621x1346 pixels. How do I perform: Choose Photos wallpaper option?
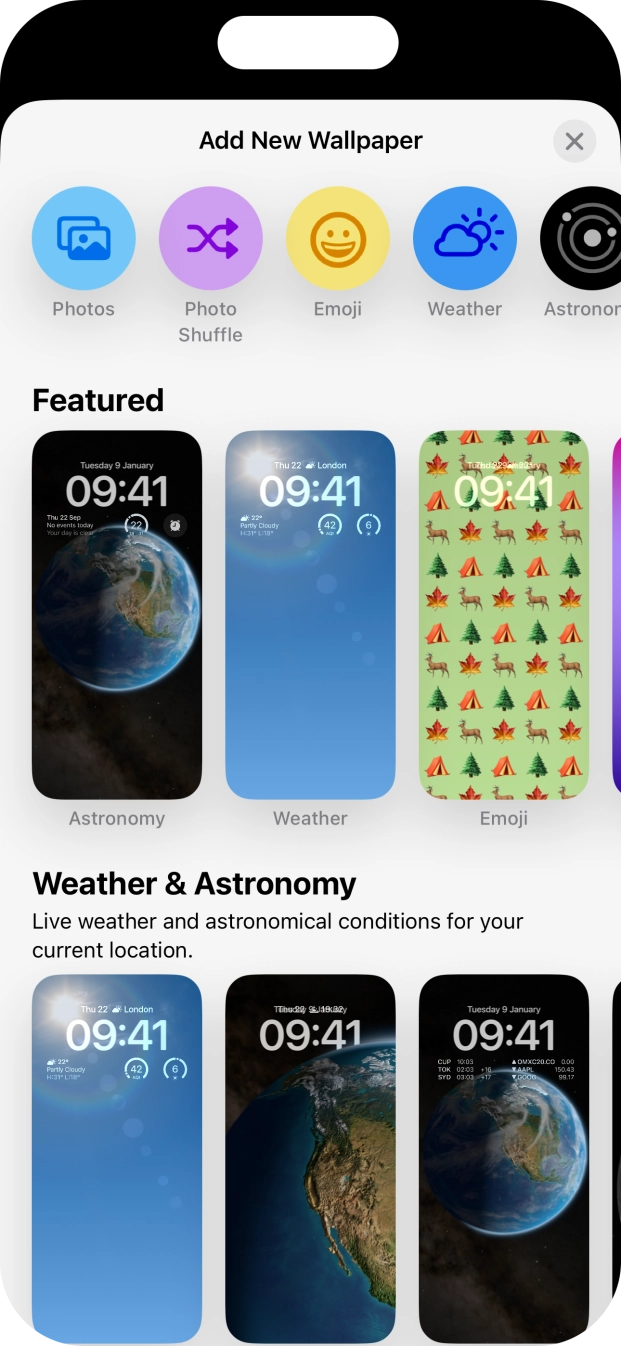tap(84, 238)
